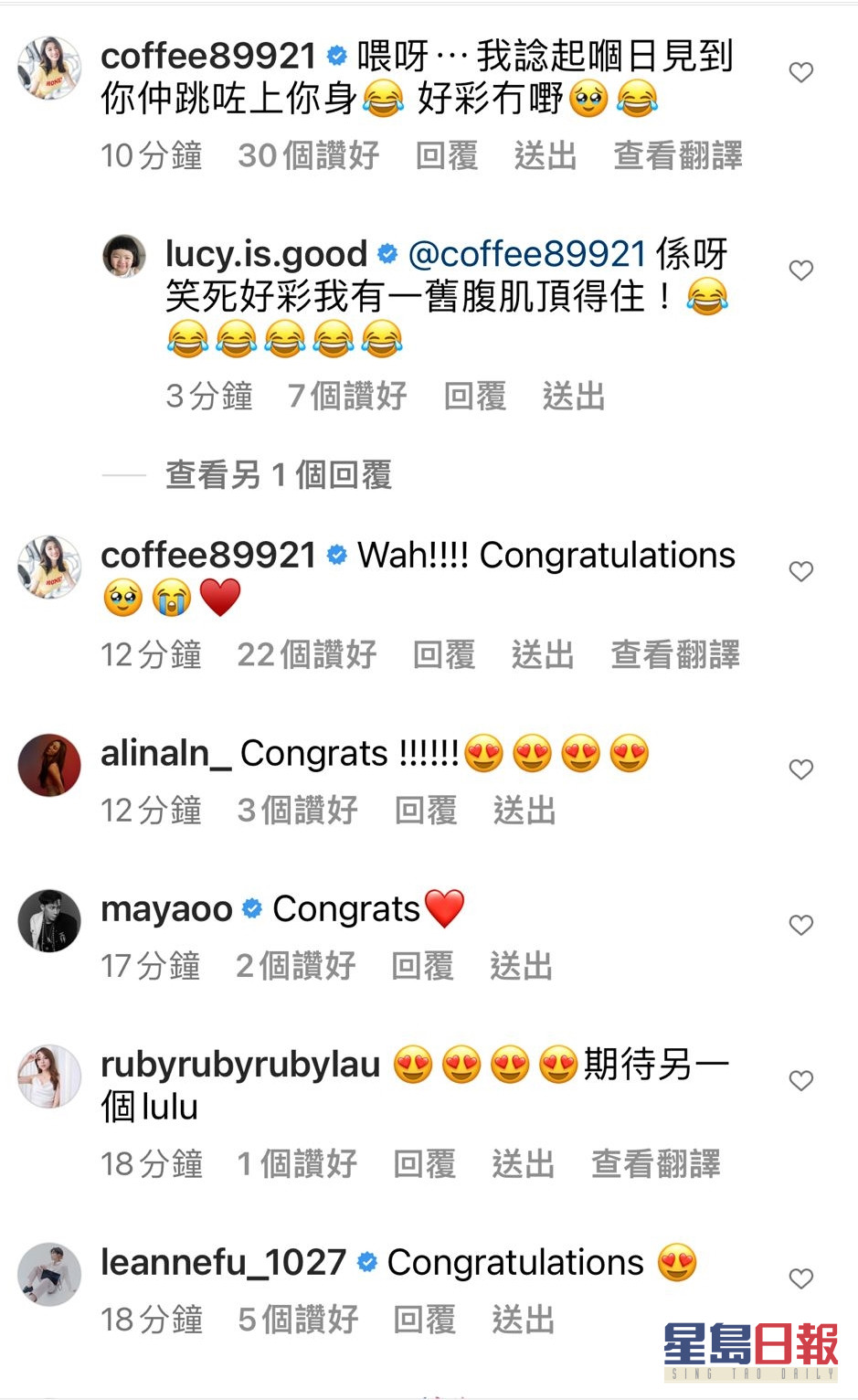Viewport: 858px width, 1400px height.
Task: Send rubyrubyrubylau's comment via 送出
Action: point(523,1164)
